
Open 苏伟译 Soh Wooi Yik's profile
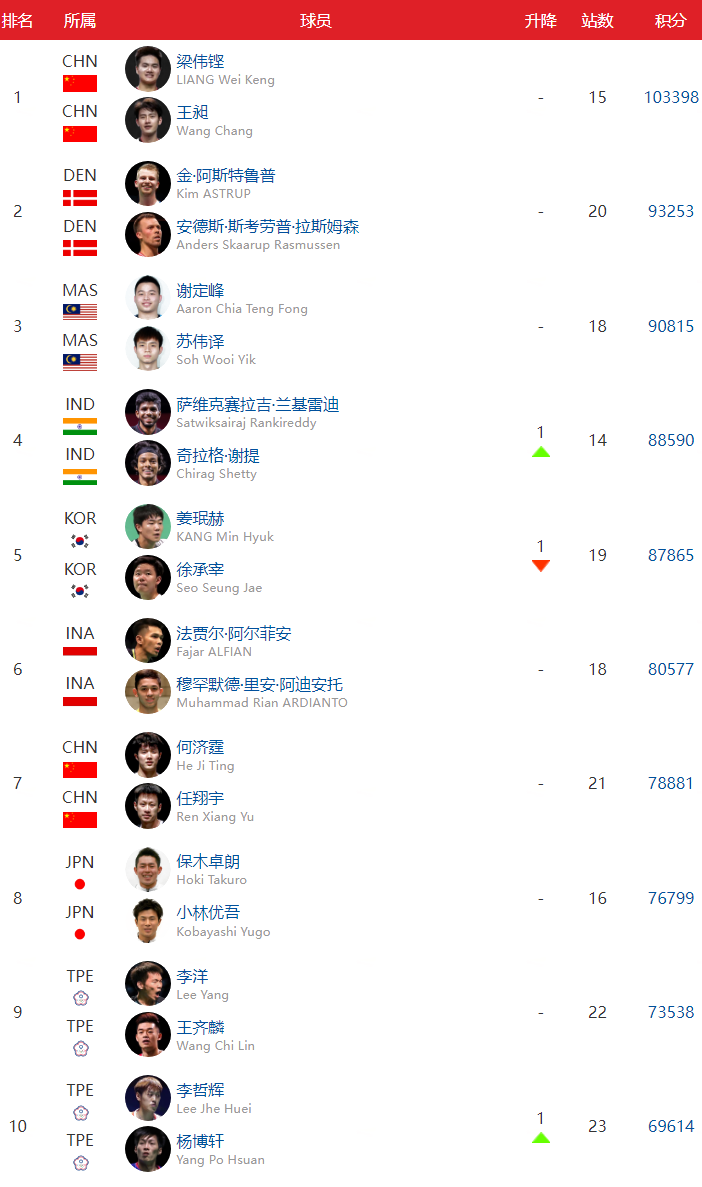click(200, 341)
